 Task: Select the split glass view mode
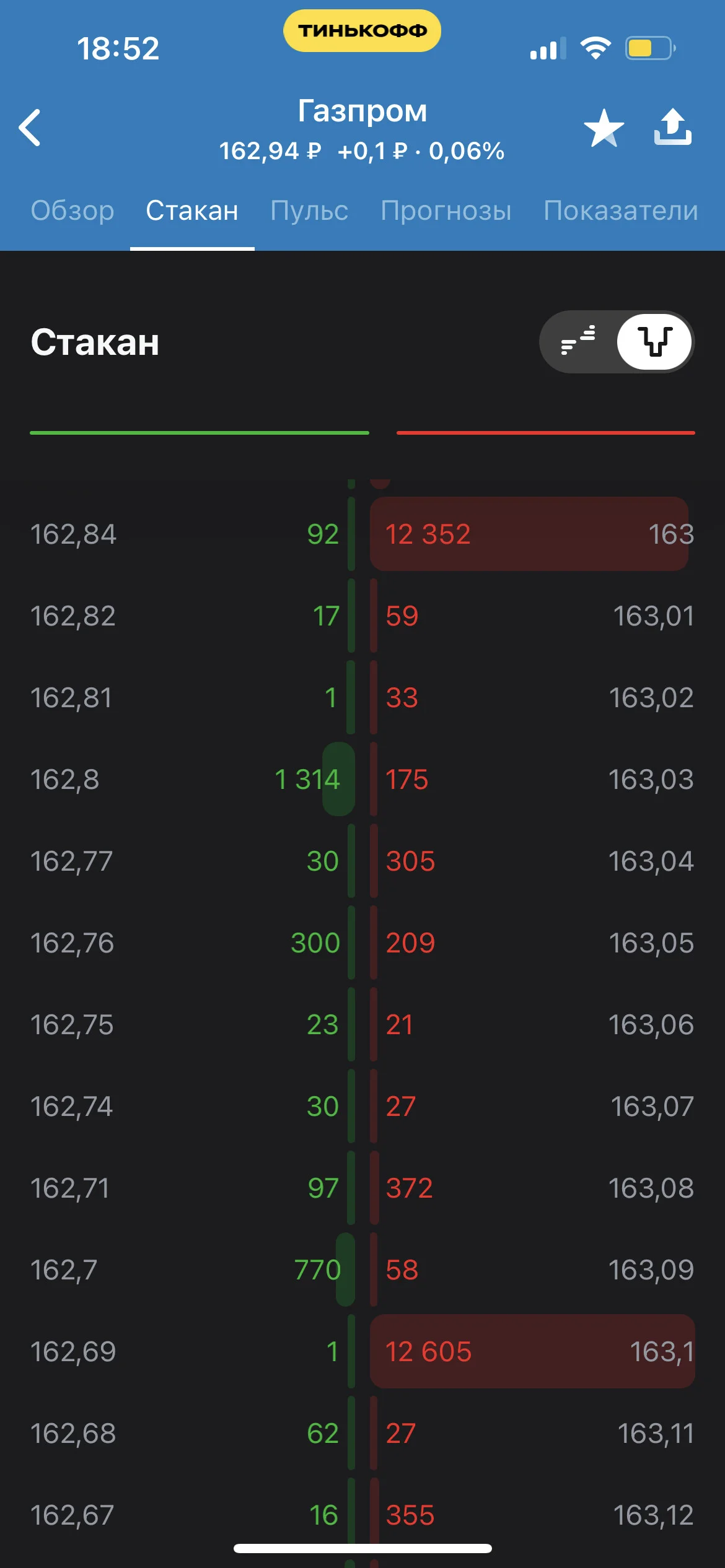click(x=654, y=341)
